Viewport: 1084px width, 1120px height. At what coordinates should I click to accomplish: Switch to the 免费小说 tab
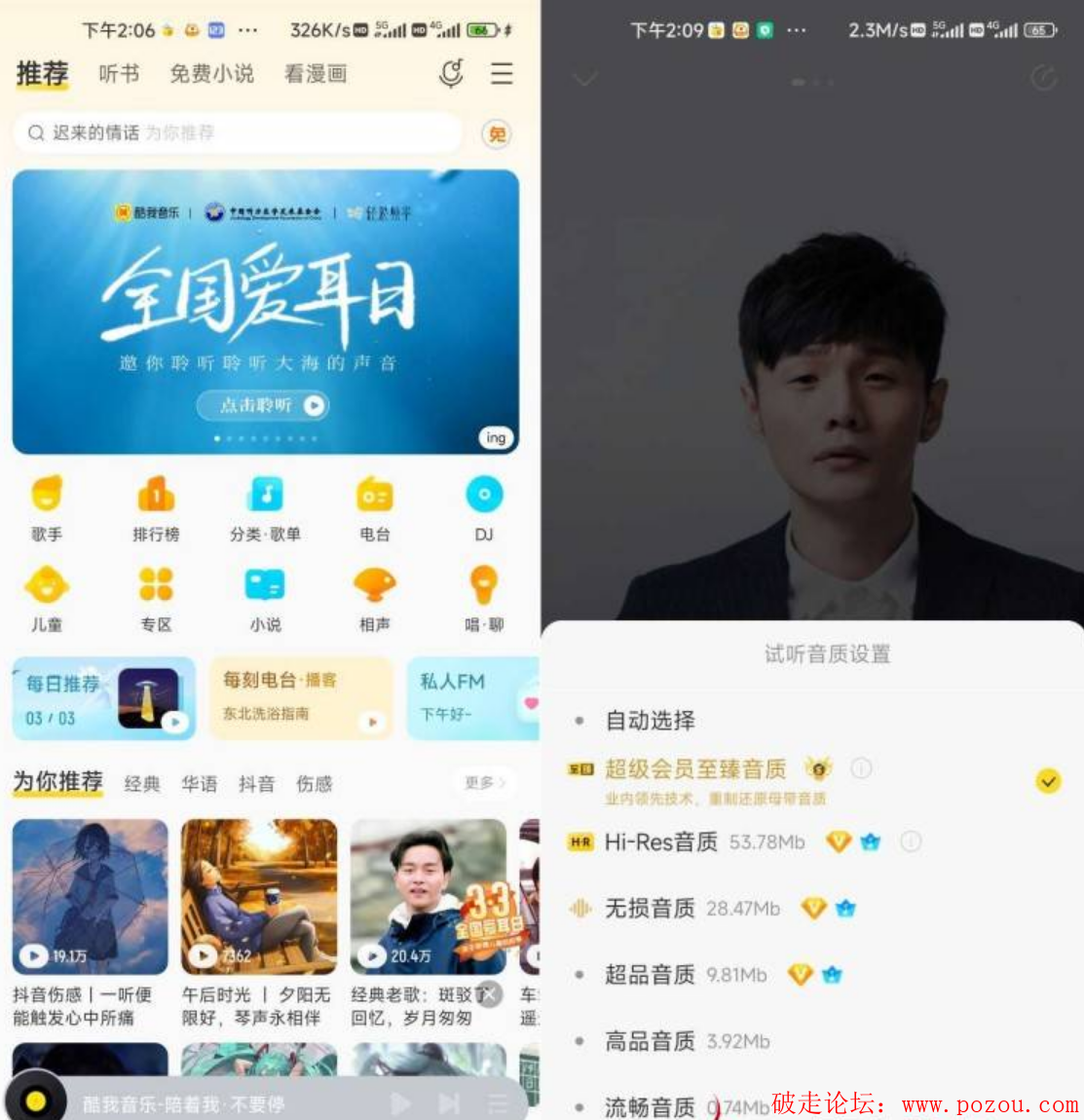(x=211, y=74)
